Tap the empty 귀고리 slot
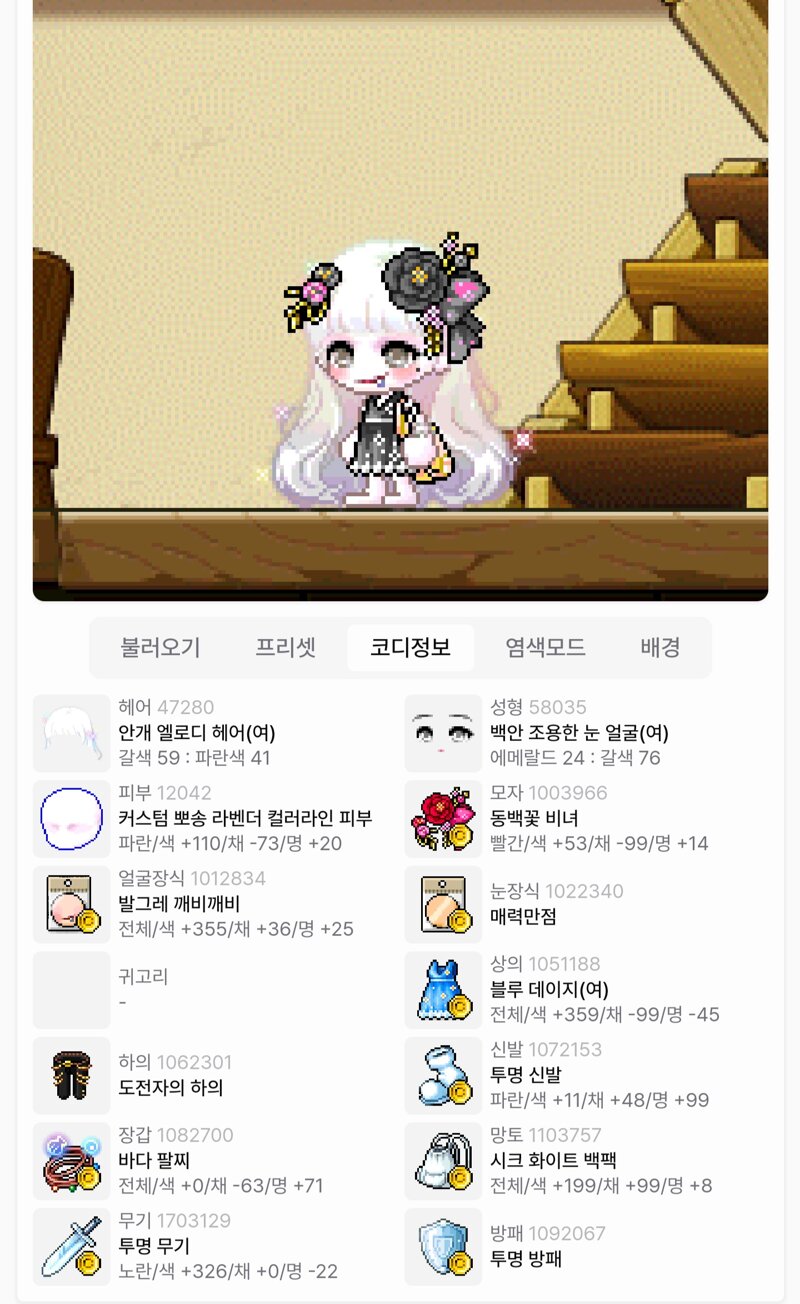This screenshot has height=1304, width=800. tap(214, 990)
